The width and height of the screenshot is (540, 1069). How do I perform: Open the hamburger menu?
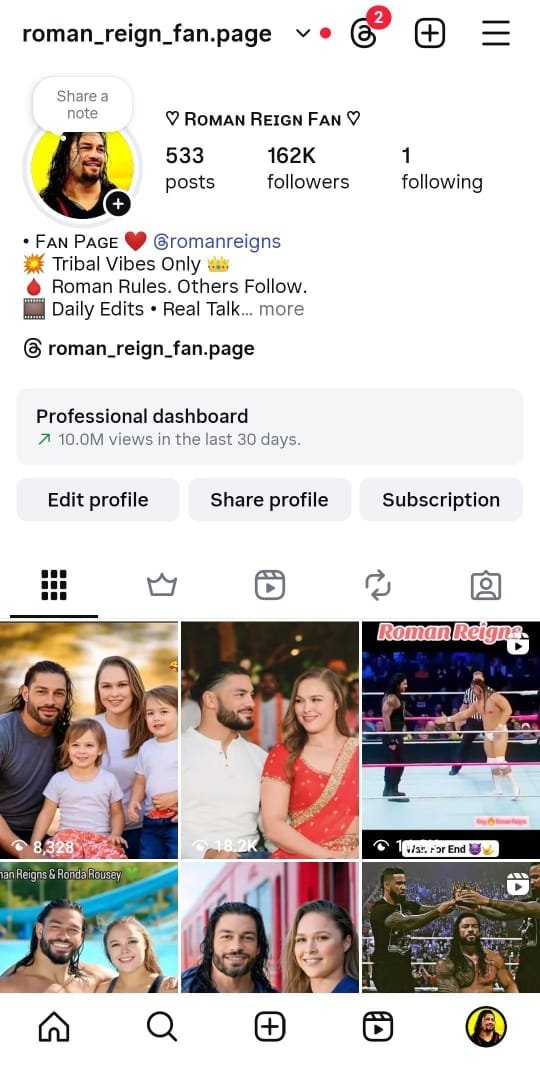(496, 33)
